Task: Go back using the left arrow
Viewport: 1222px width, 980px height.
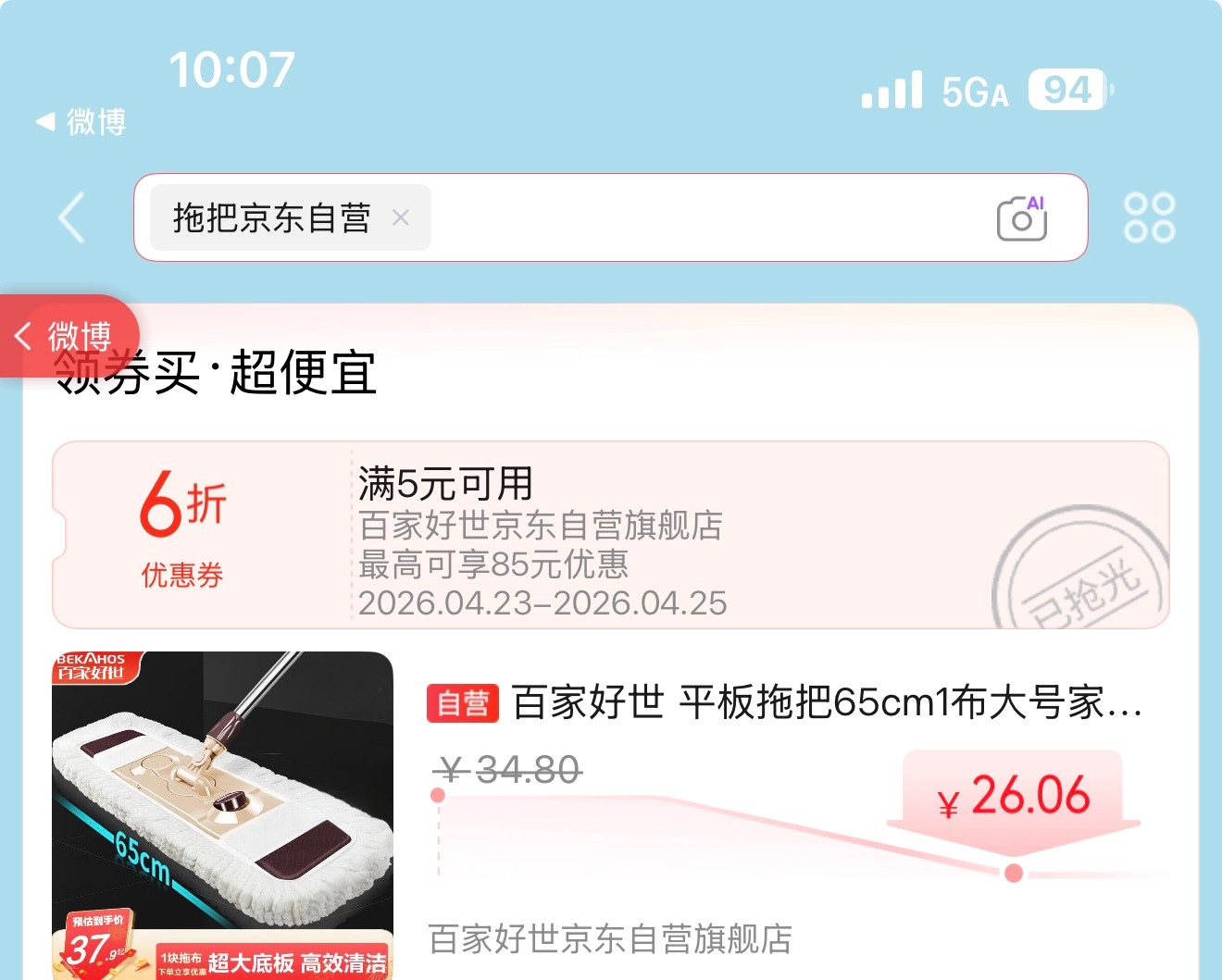Action: [72, 218]
